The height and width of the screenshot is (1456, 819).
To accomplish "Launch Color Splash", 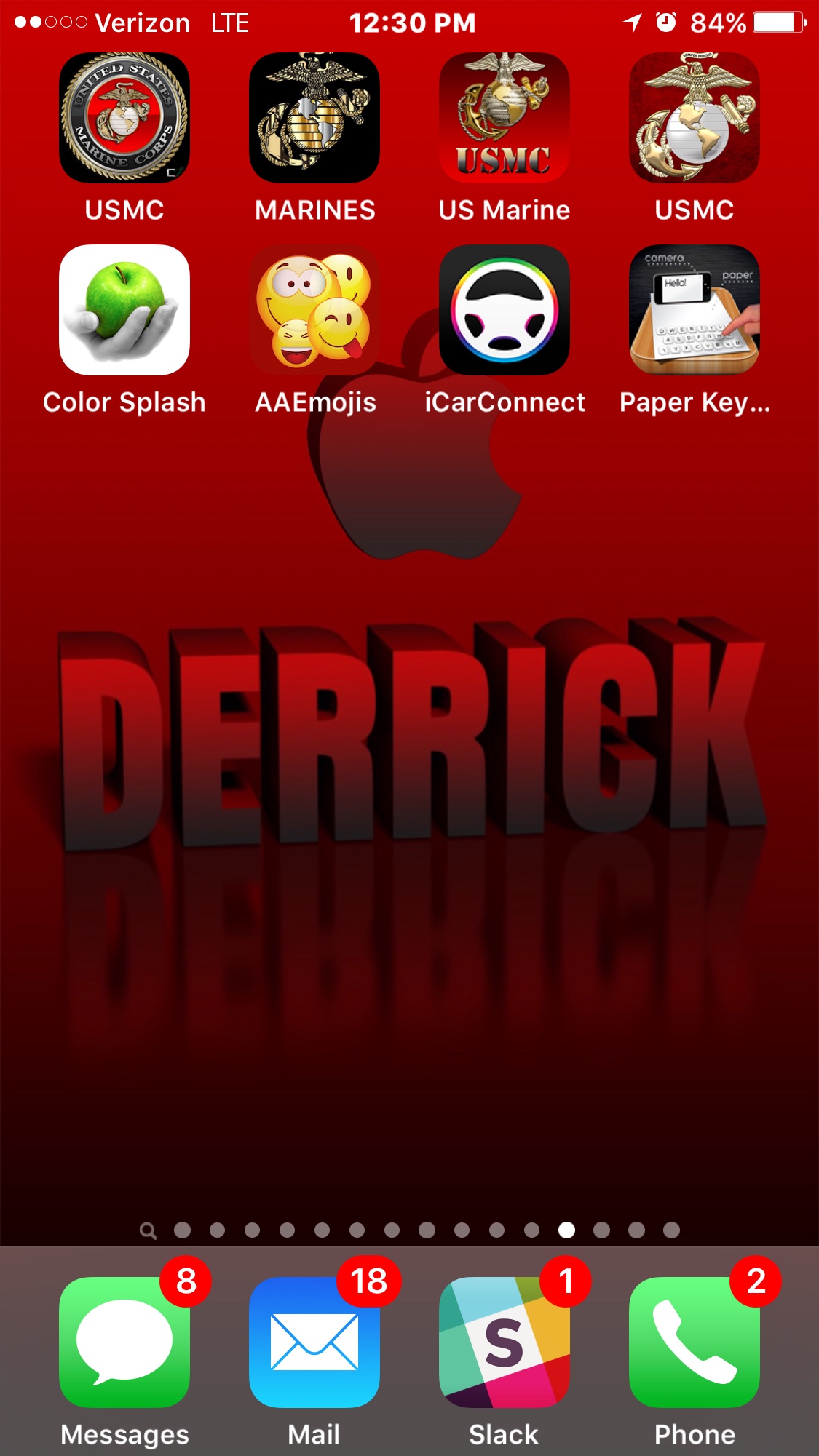I will 124,310.
